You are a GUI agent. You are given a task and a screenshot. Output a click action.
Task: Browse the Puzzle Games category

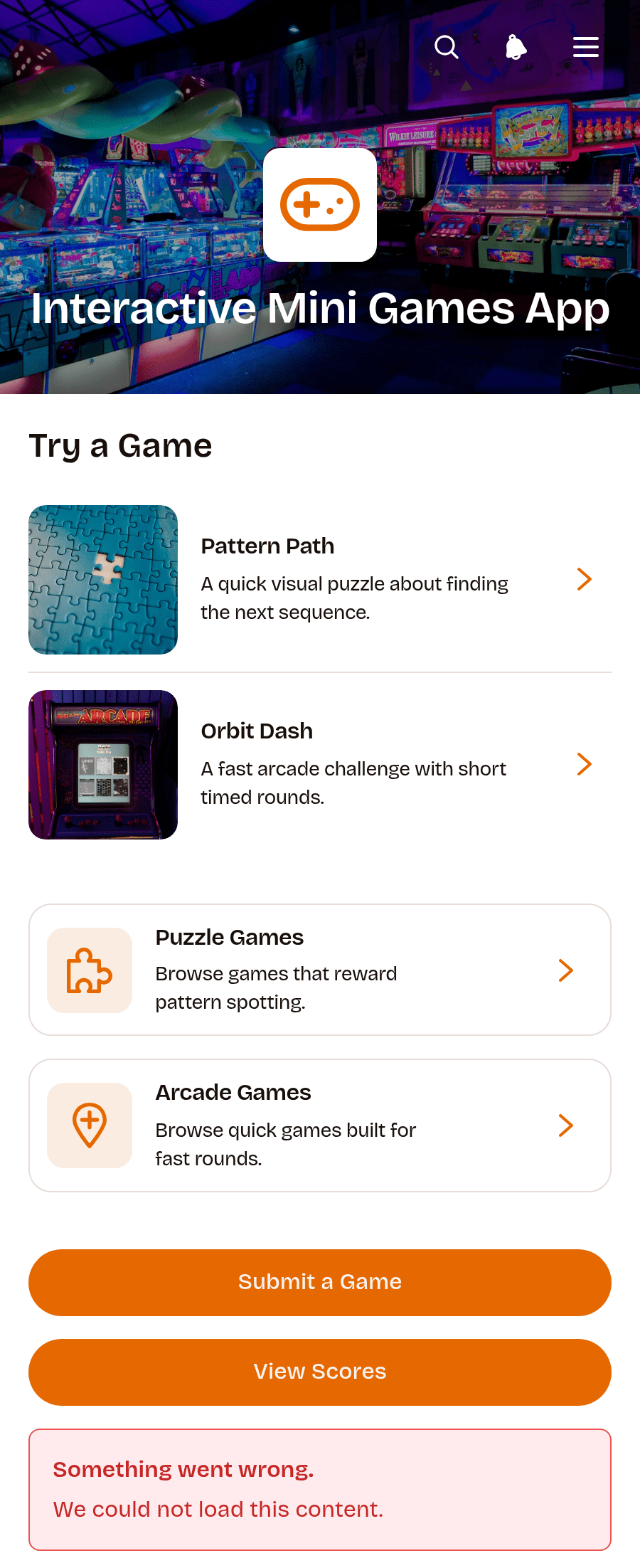point(320,970)
